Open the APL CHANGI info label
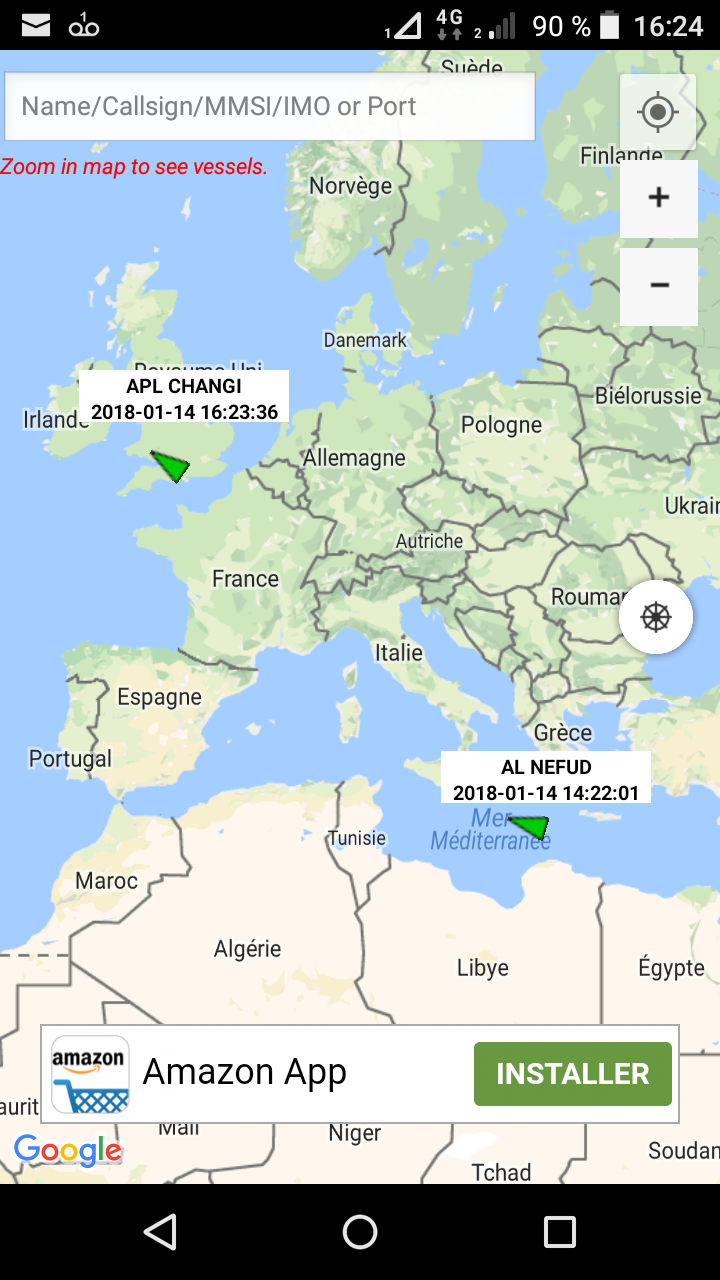The width and height of the screenshot is (720, 1280). click(184, 398)
